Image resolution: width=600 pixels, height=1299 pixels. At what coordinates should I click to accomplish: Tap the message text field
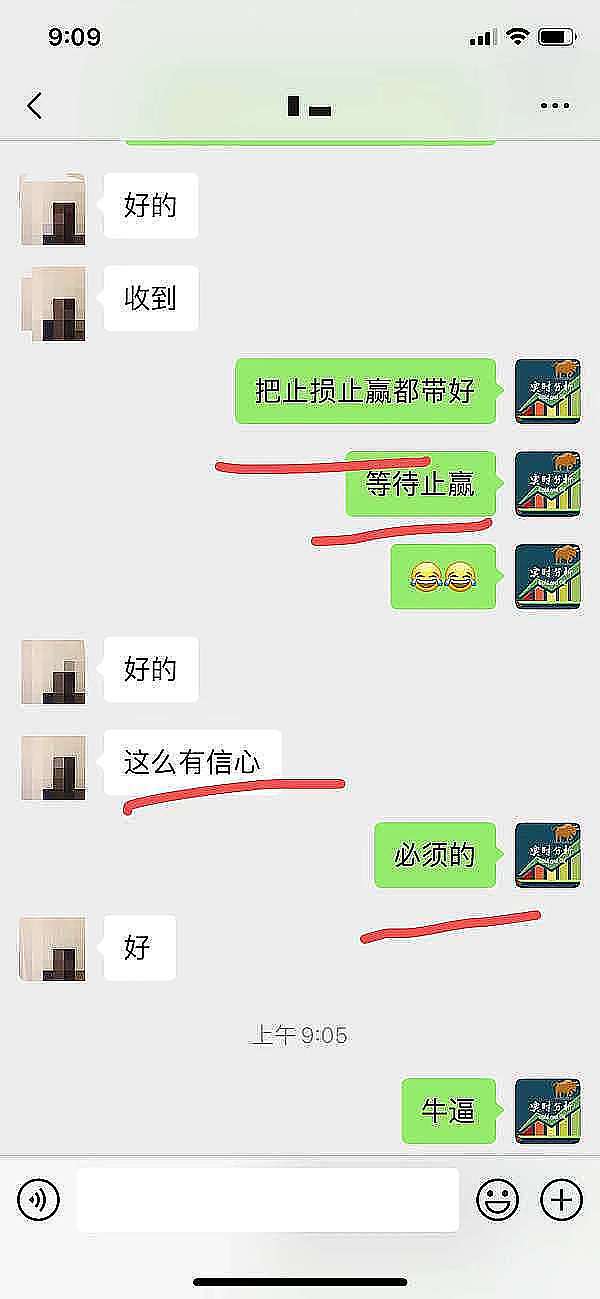coord(268,1199)
